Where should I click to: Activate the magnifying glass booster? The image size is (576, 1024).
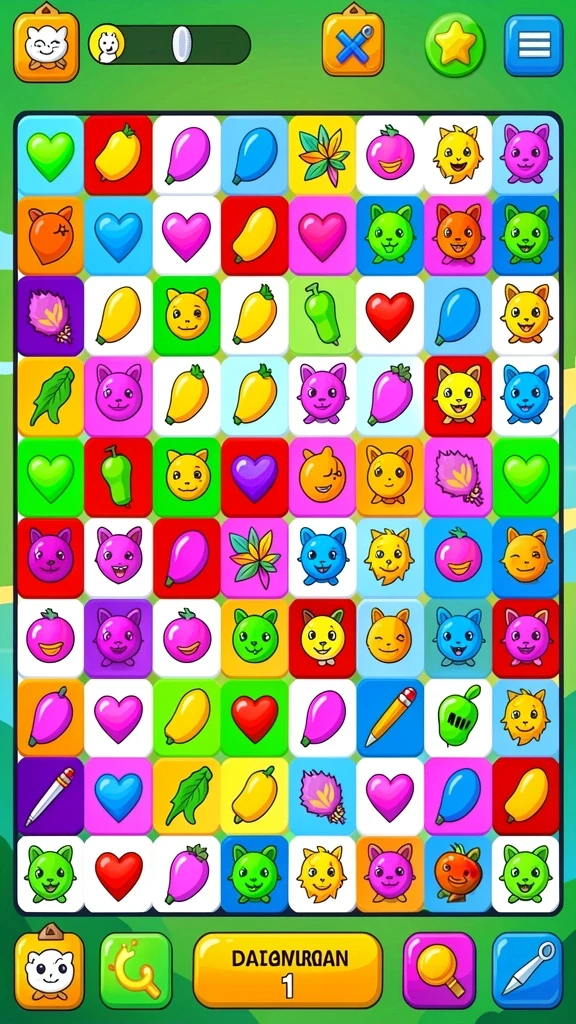point(439,970)
